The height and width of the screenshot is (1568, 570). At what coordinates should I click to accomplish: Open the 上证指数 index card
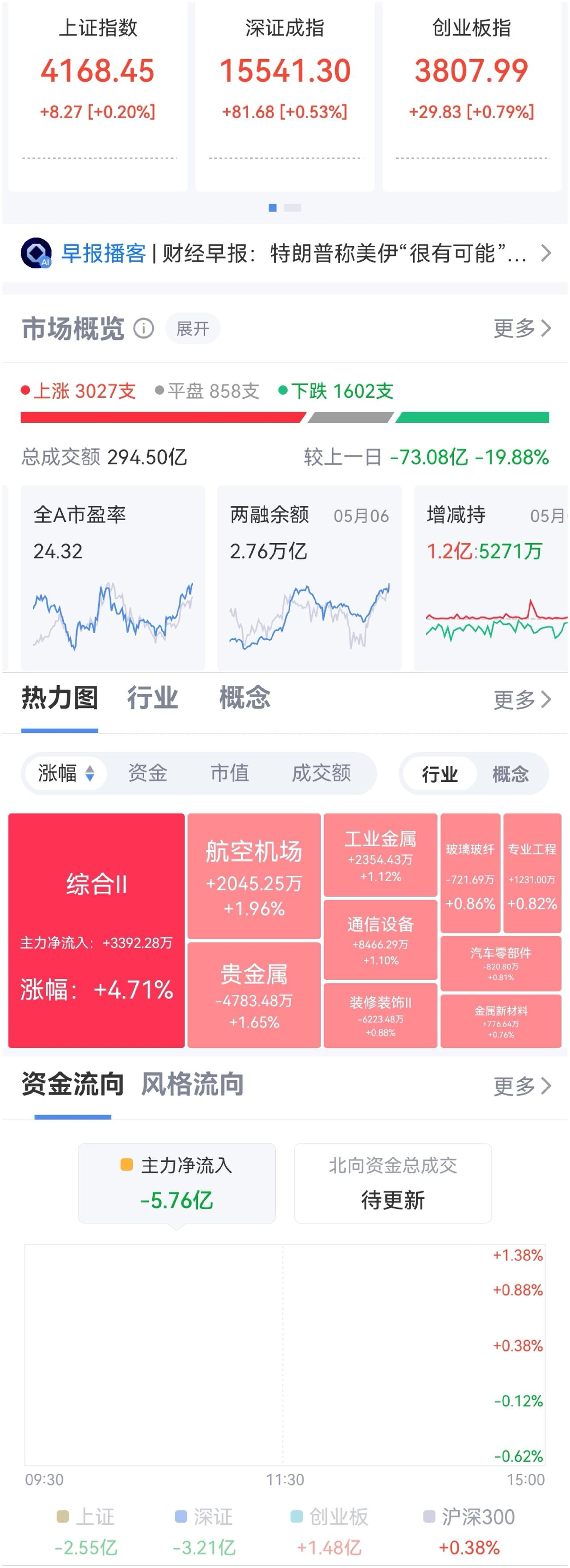coord(98,97)
